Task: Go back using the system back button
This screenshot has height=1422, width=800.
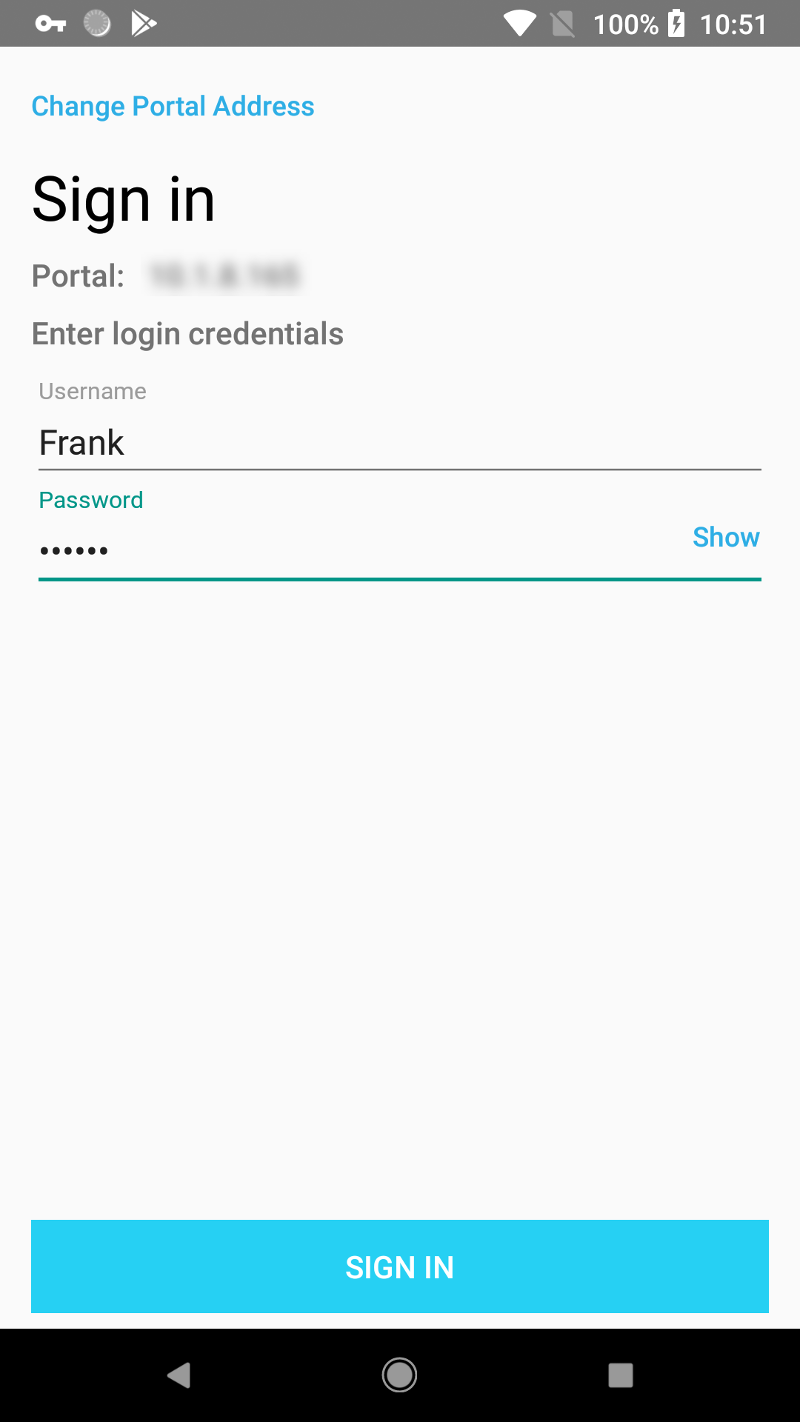Action: (179, 1376)
